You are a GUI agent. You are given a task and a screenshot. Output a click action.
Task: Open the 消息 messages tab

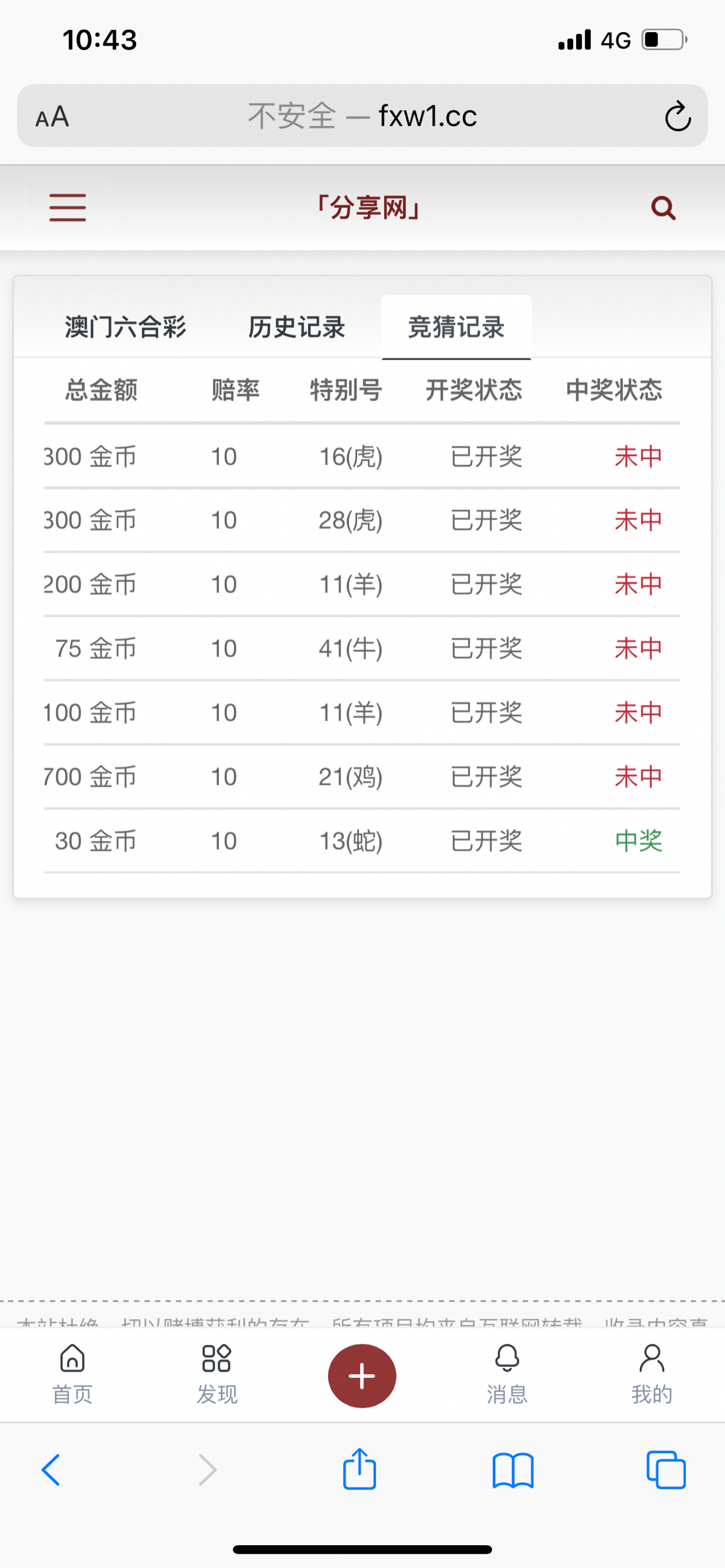(x=507, y=1374)
